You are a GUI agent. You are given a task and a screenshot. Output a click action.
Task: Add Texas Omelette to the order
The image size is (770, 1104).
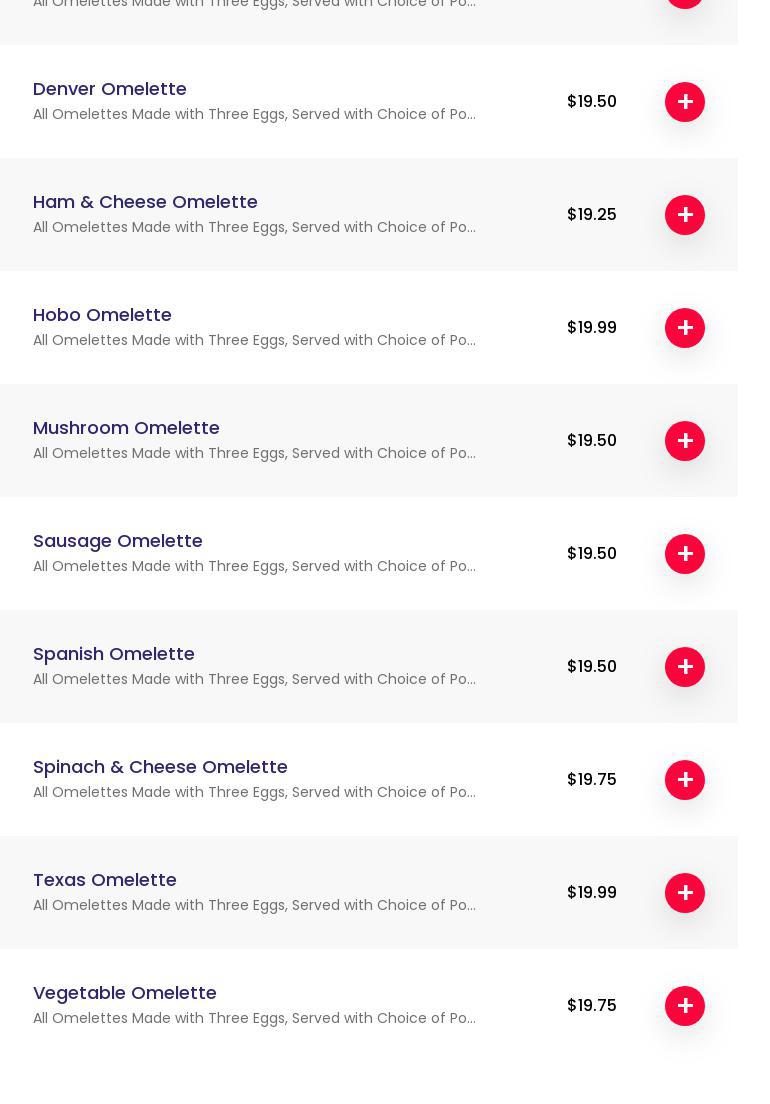685,893
